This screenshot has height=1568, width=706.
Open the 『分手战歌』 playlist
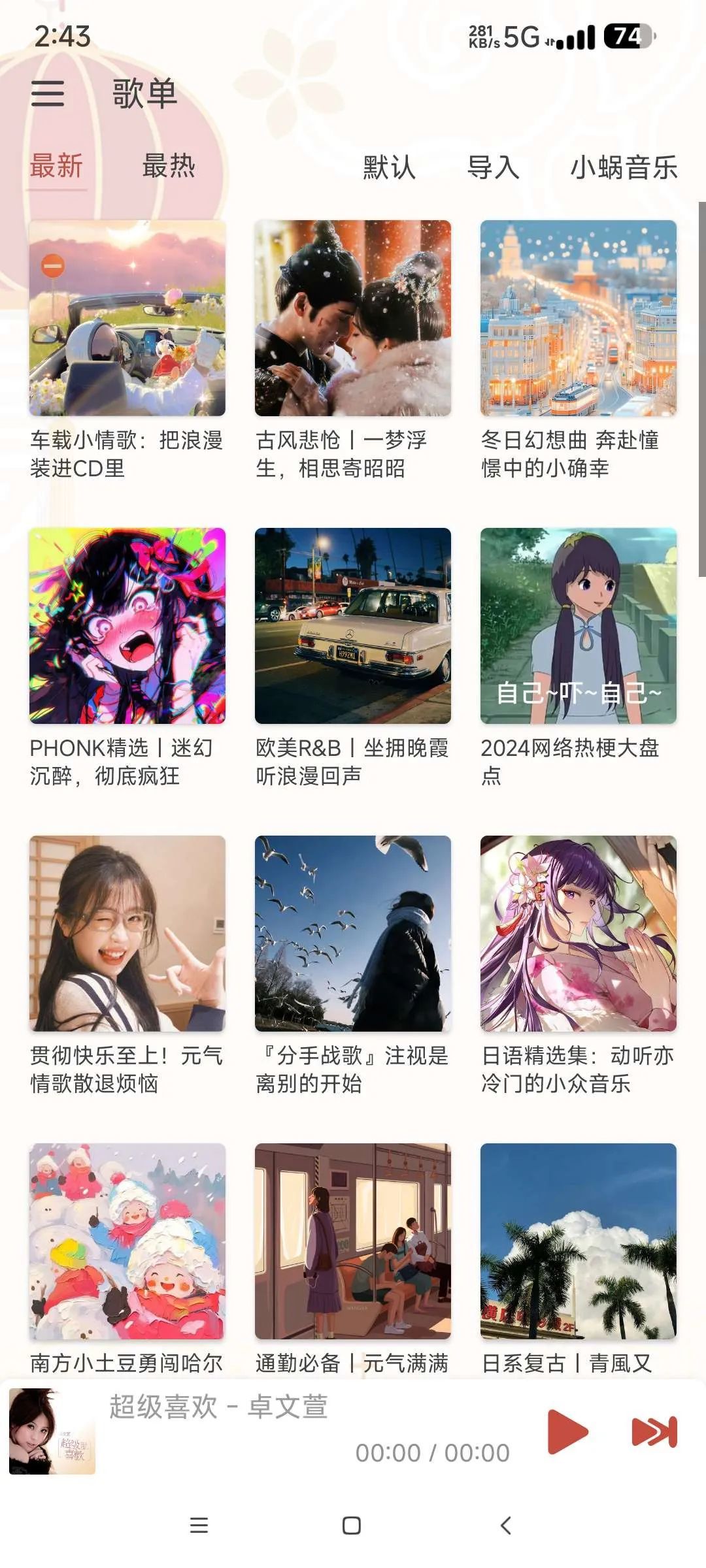pyautogui.click(x=353, y=934)
